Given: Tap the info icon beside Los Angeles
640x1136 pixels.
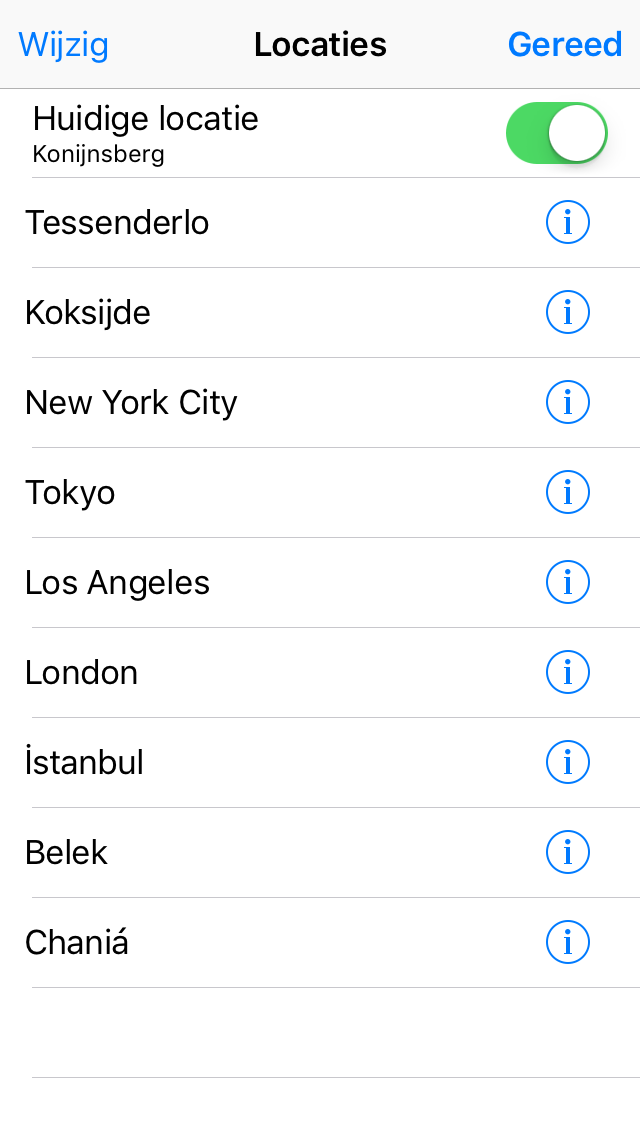Looking at the screenshot, I should pyautogui.click(x=568, y=582).
